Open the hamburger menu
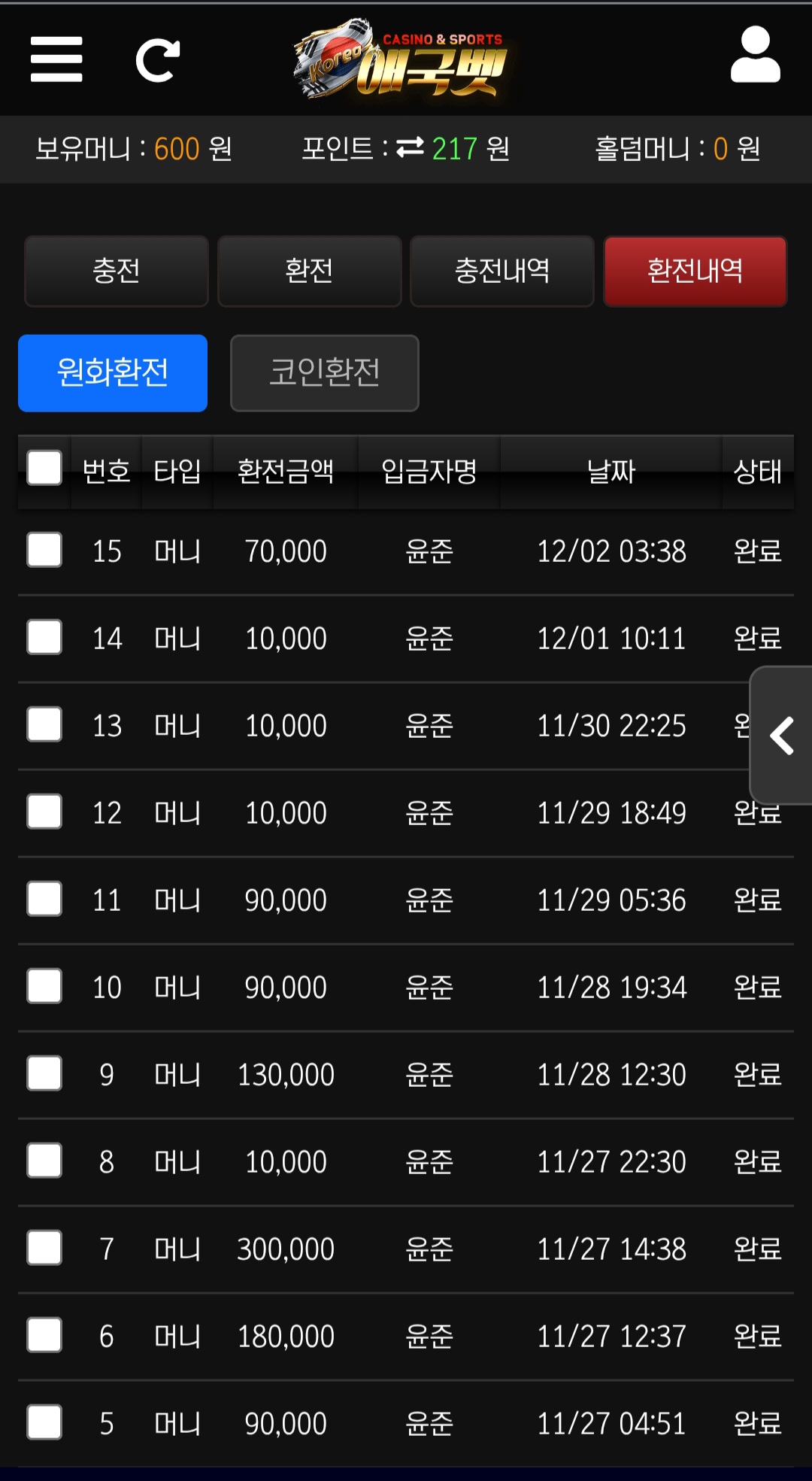 [56, 59]
